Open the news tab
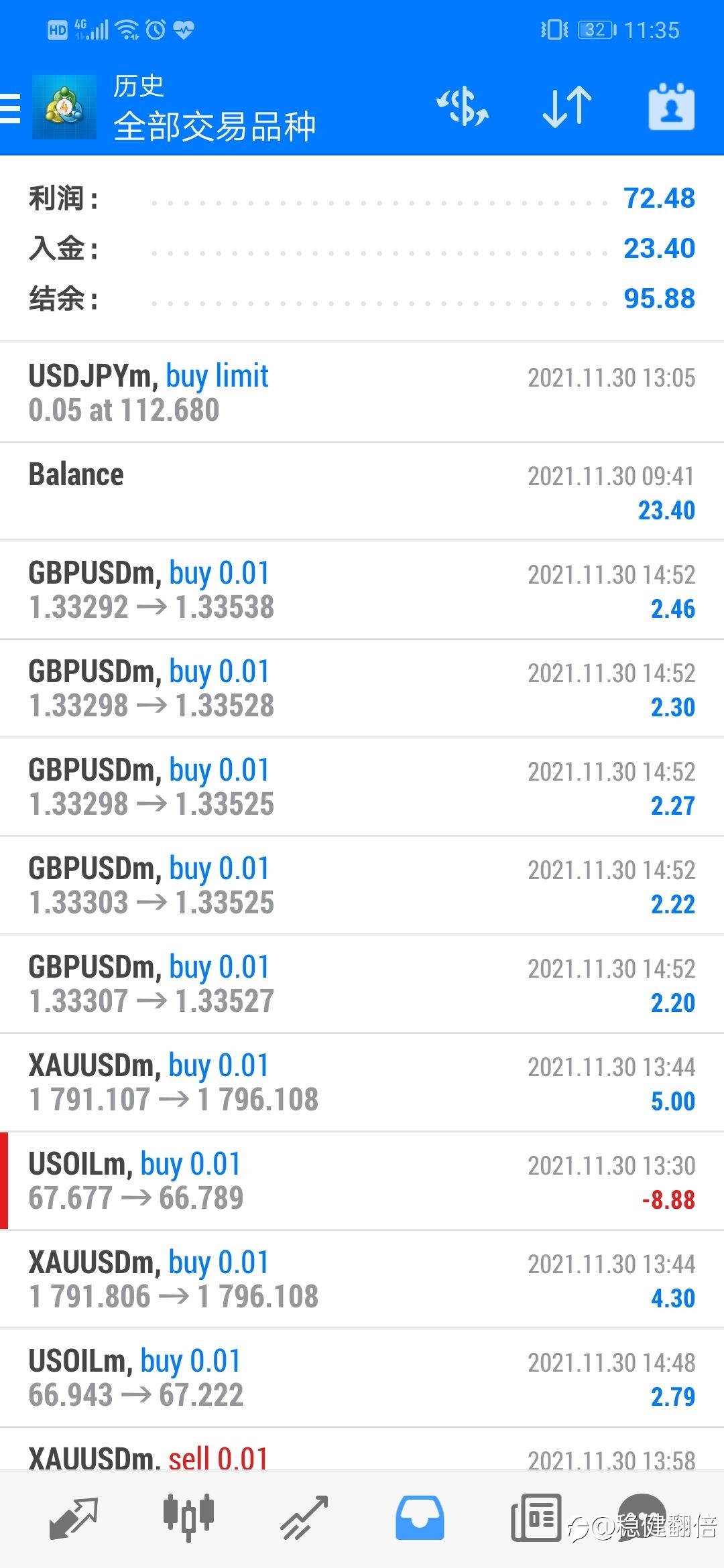 tap(536, 1518)
